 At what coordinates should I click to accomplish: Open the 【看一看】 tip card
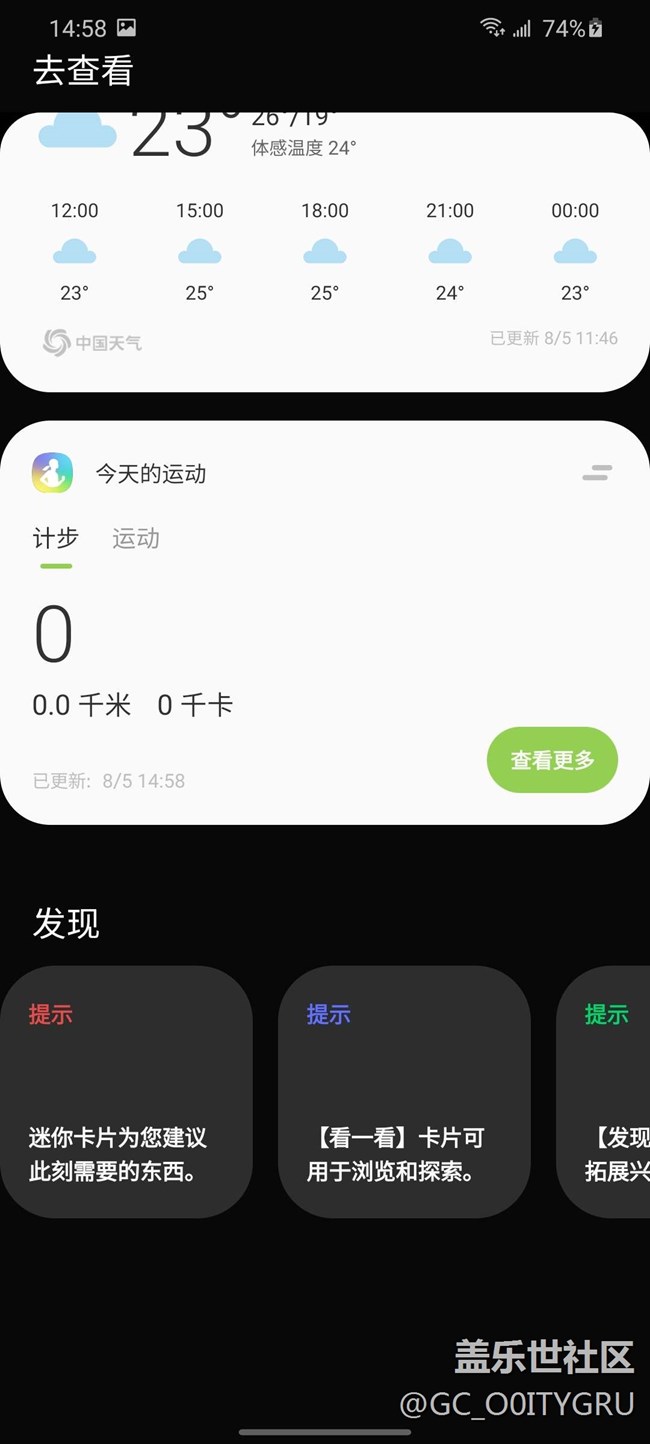404,1091
